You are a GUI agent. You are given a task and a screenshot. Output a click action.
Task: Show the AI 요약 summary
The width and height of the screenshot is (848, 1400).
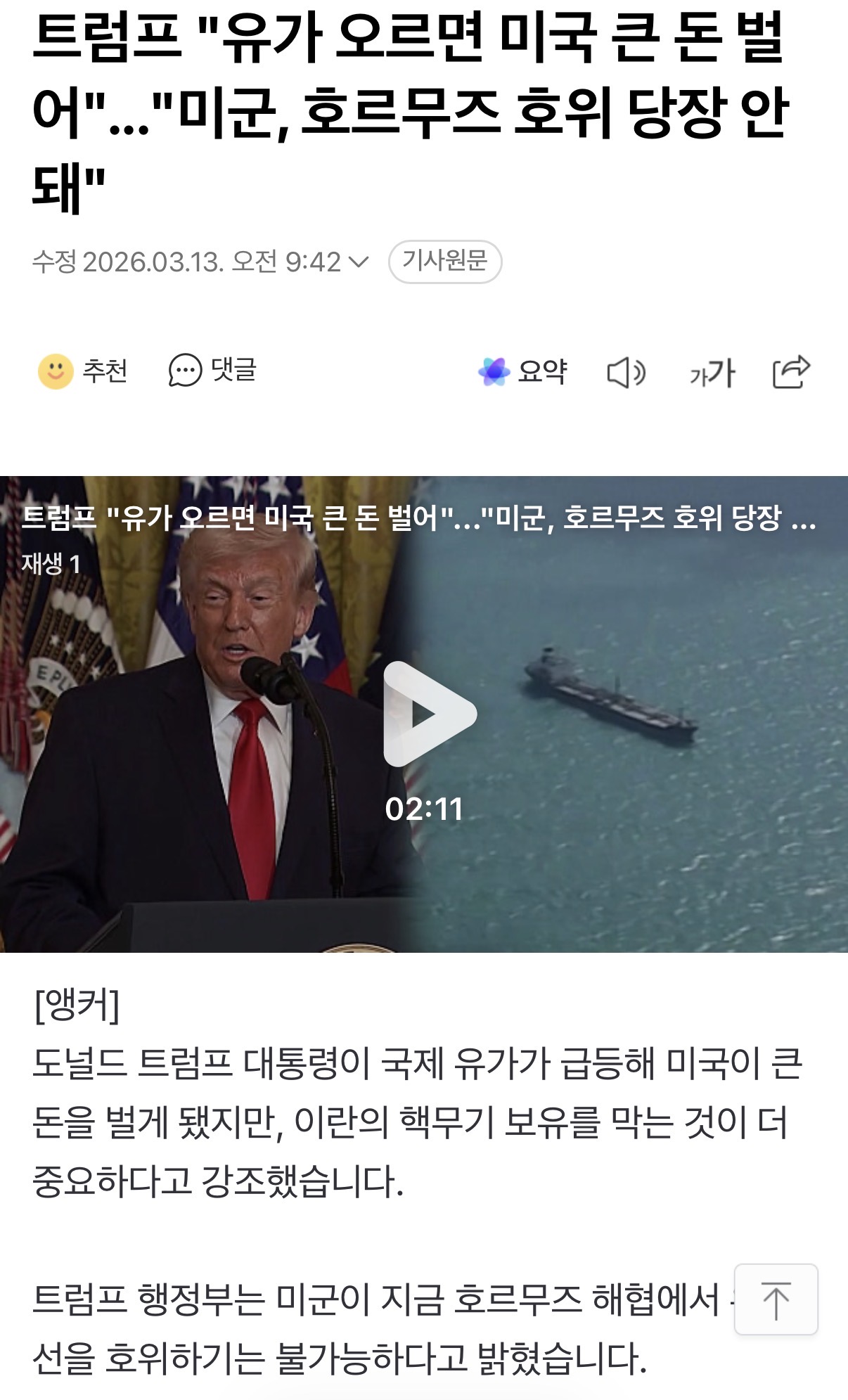(522, 371)
